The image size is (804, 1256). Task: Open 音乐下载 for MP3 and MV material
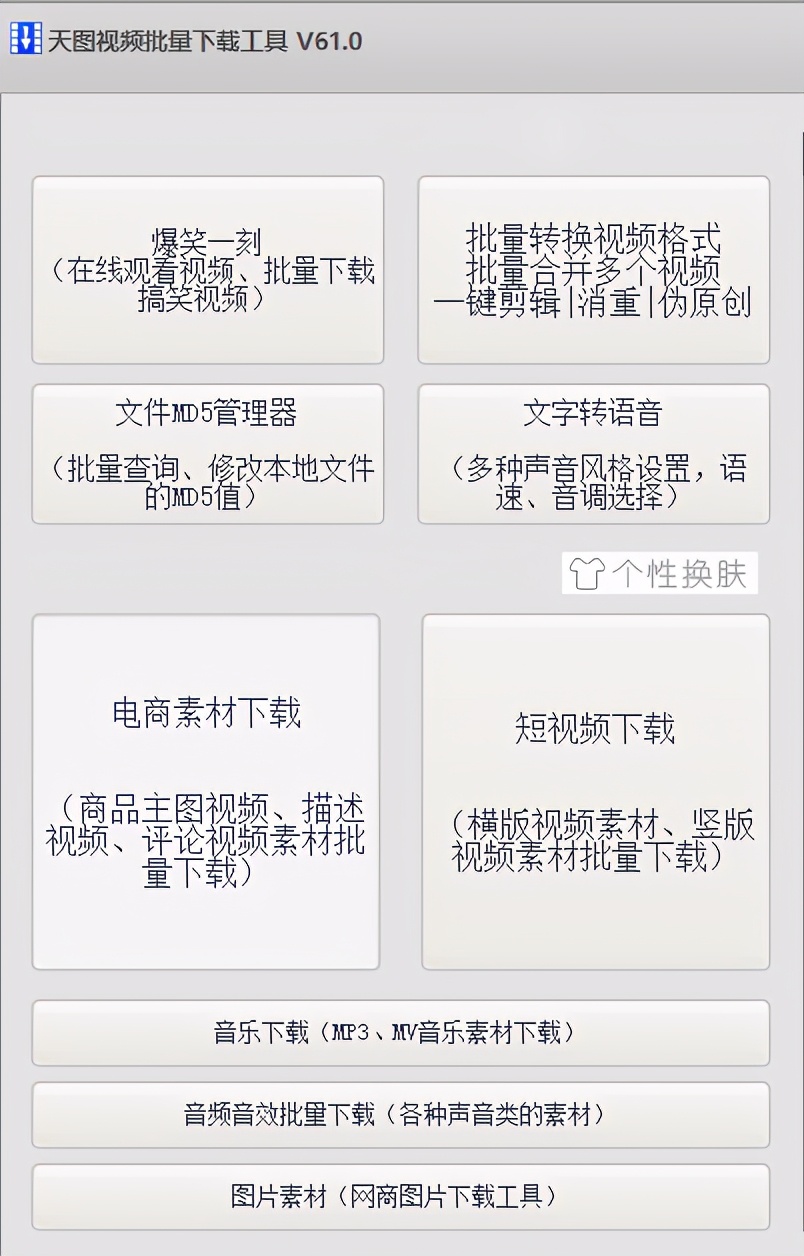[x=402, y=1034]
